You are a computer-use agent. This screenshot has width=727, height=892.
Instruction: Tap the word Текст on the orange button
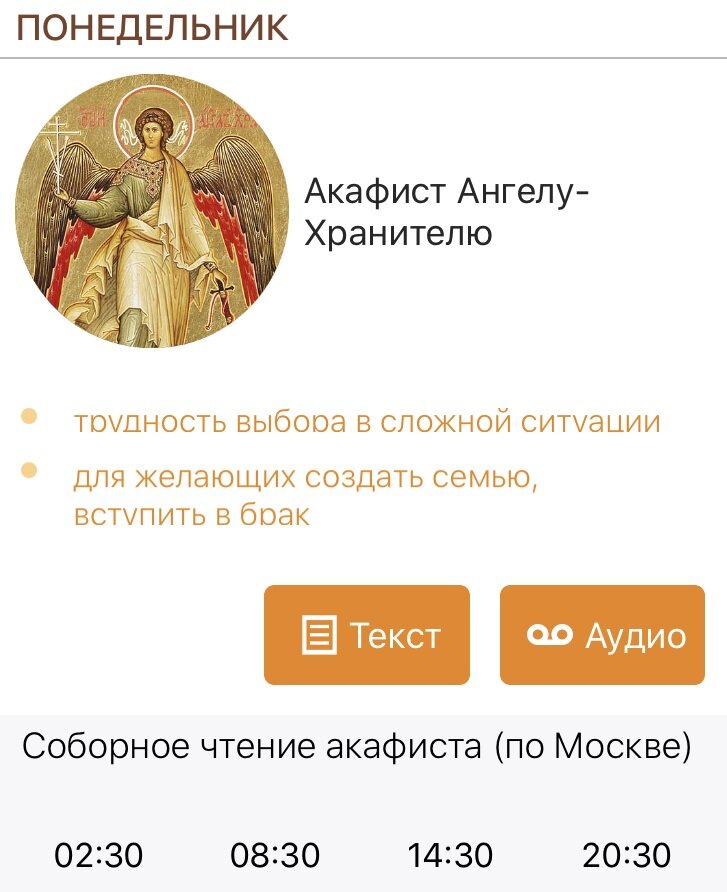coord(395,633)
